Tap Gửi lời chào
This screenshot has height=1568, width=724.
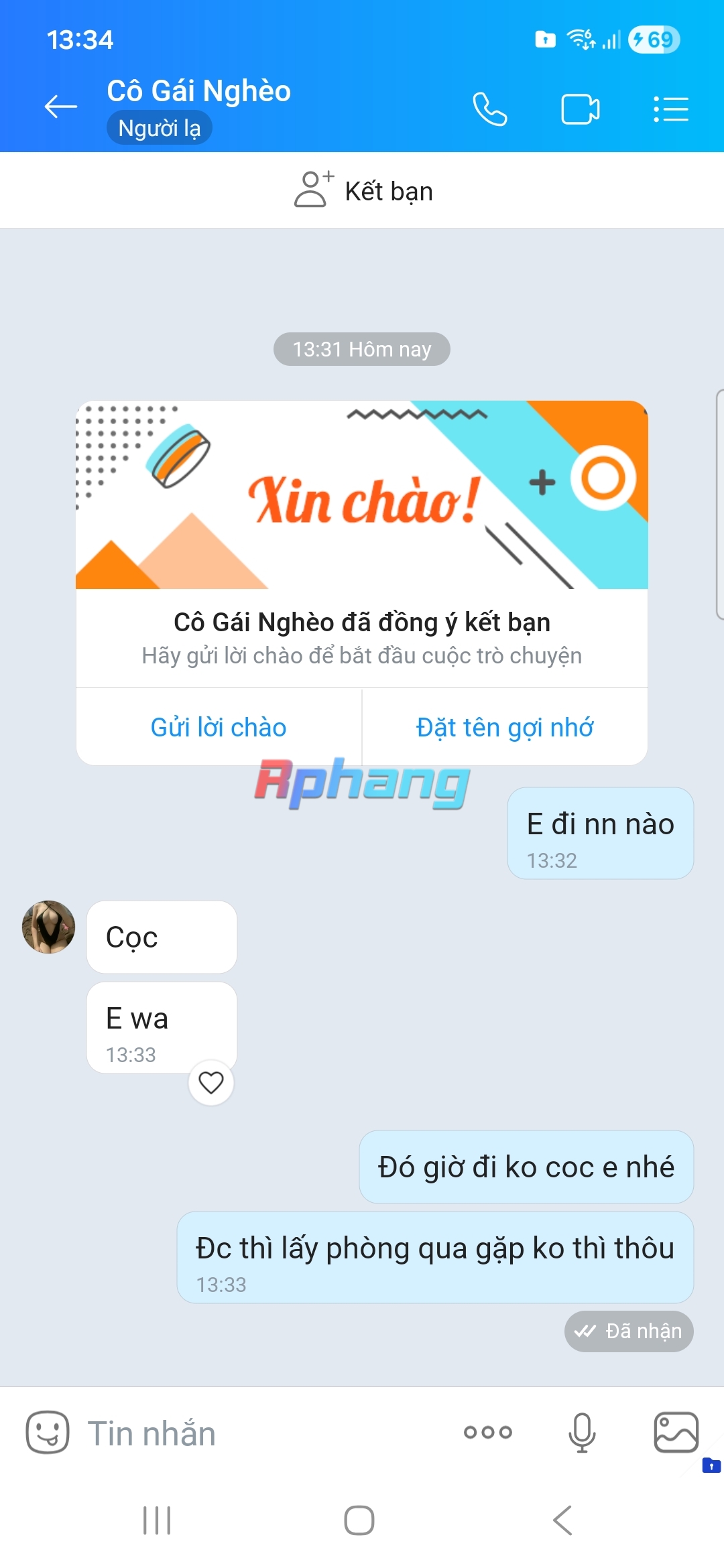click(x=219, y=727)
